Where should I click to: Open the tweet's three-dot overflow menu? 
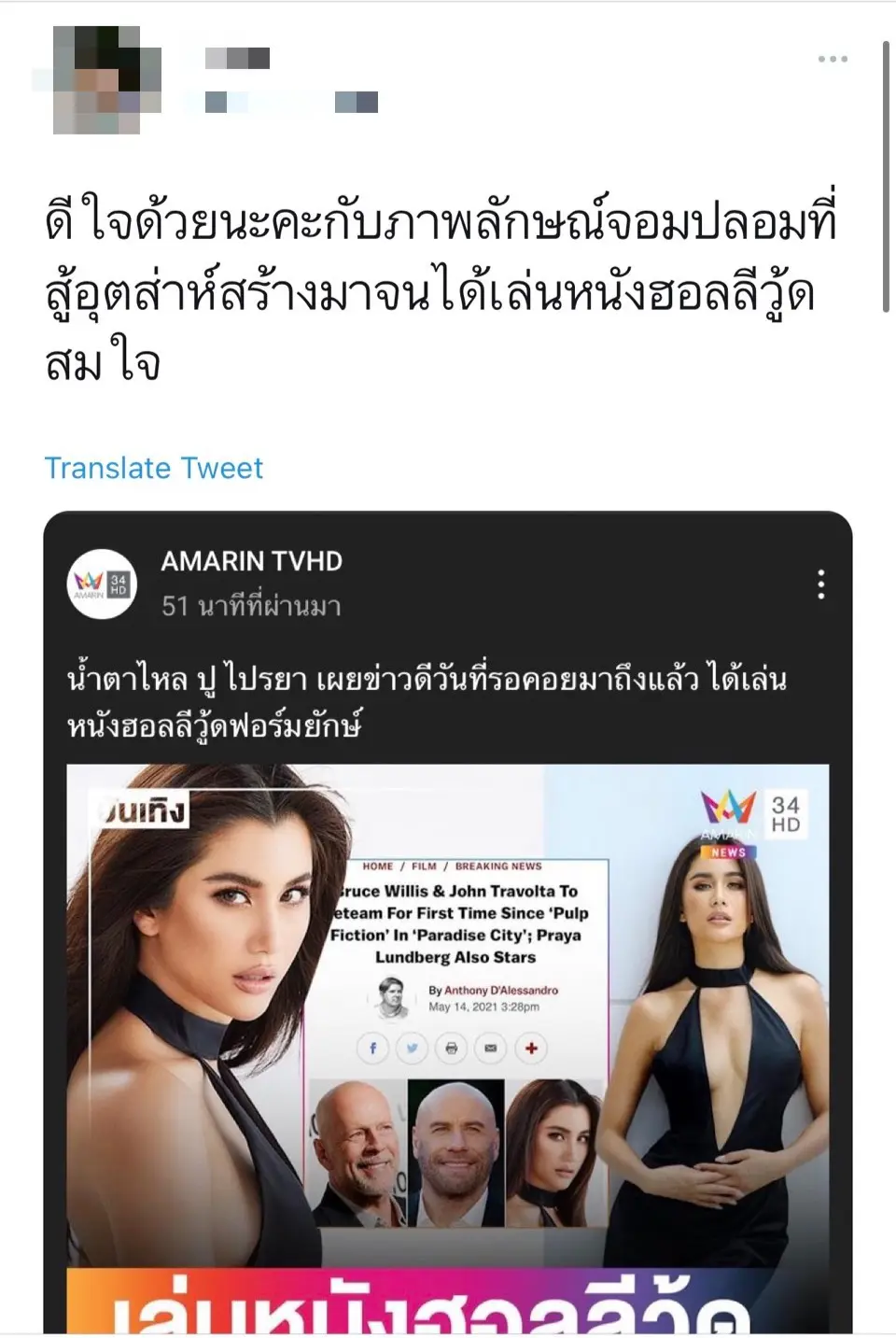832,59
